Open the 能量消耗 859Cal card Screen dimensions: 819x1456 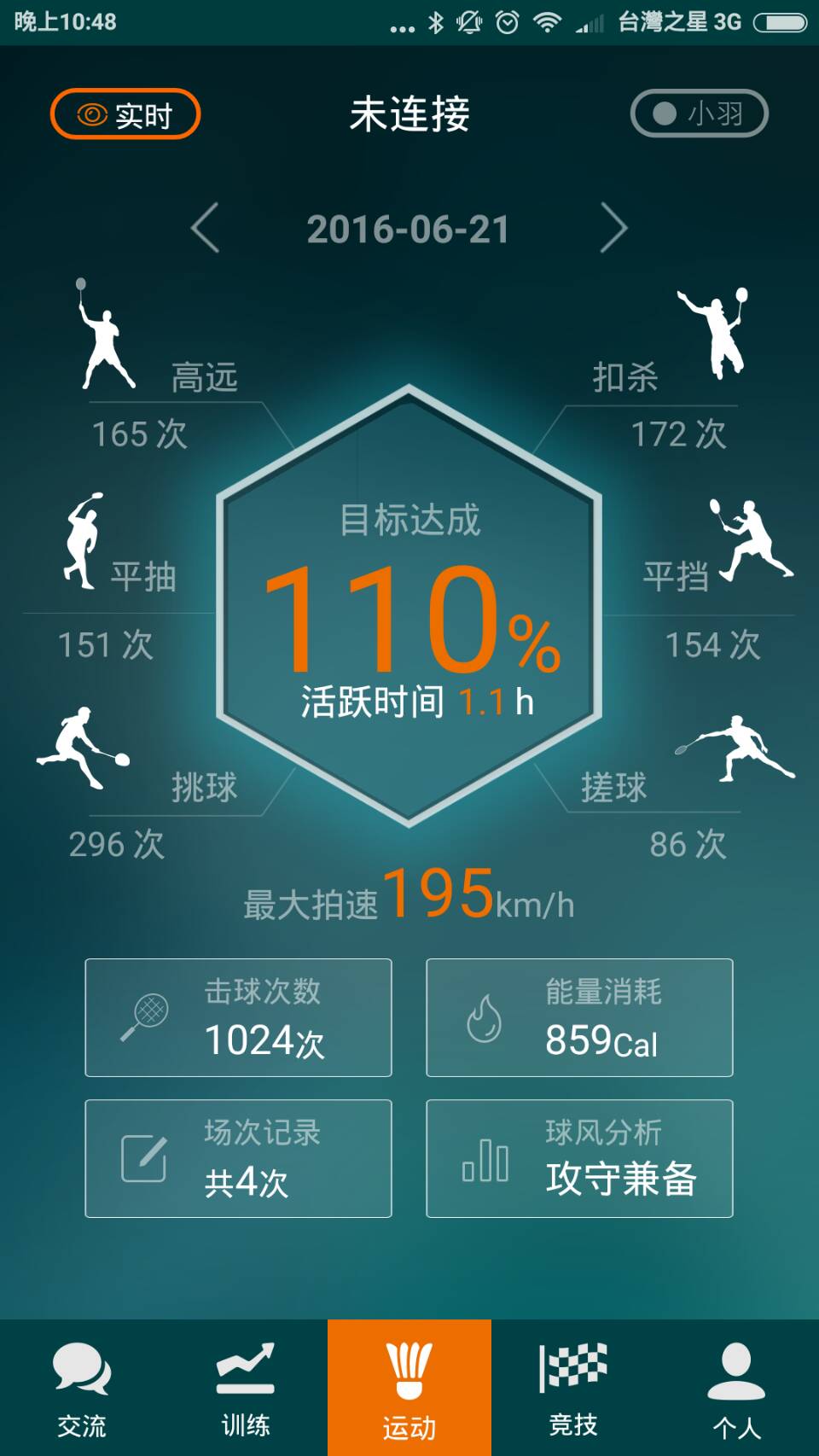(x=579, y=1017)
